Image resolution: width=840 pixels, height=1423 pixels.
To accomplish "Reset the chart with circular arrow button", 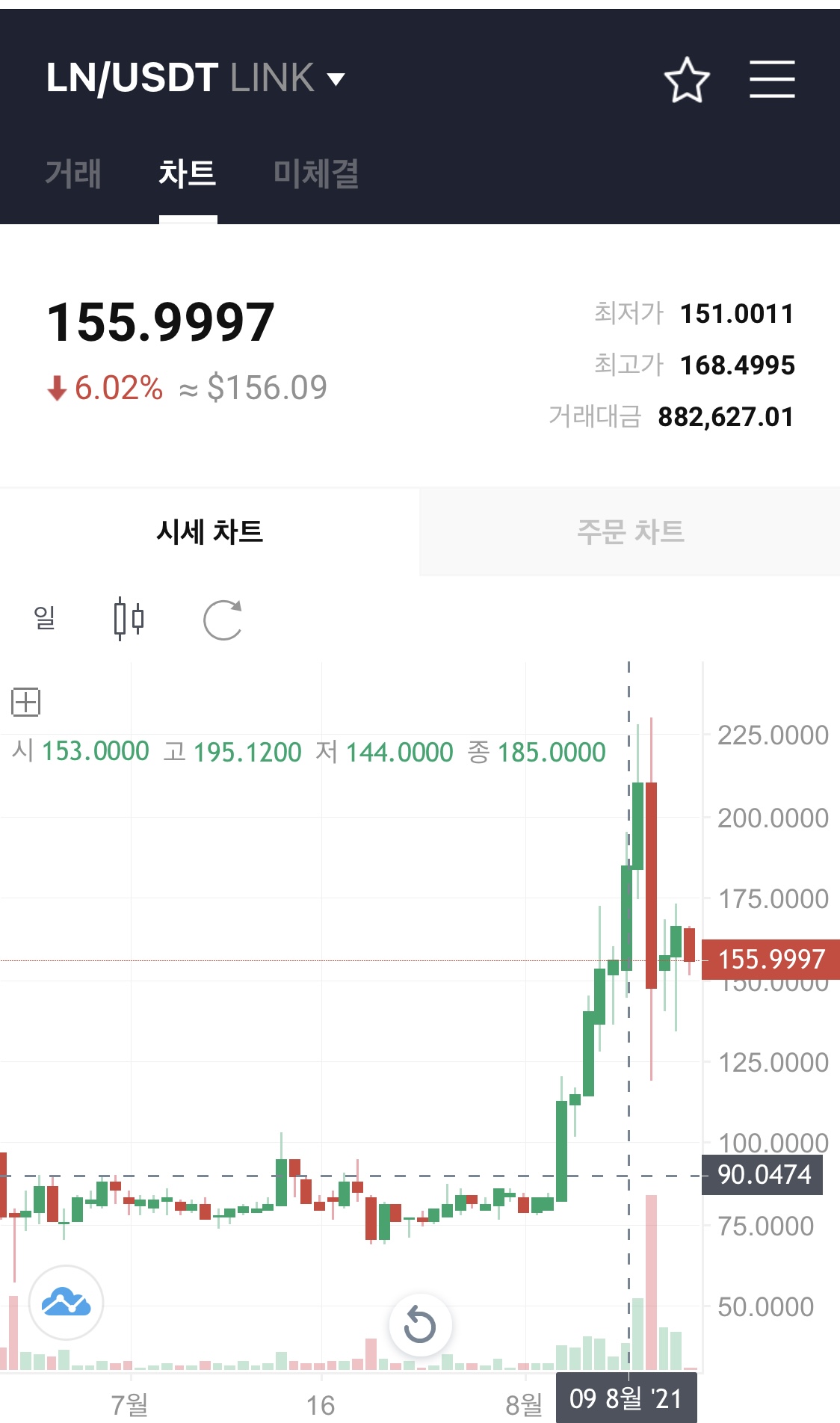I will click(x=420, y=1326).
